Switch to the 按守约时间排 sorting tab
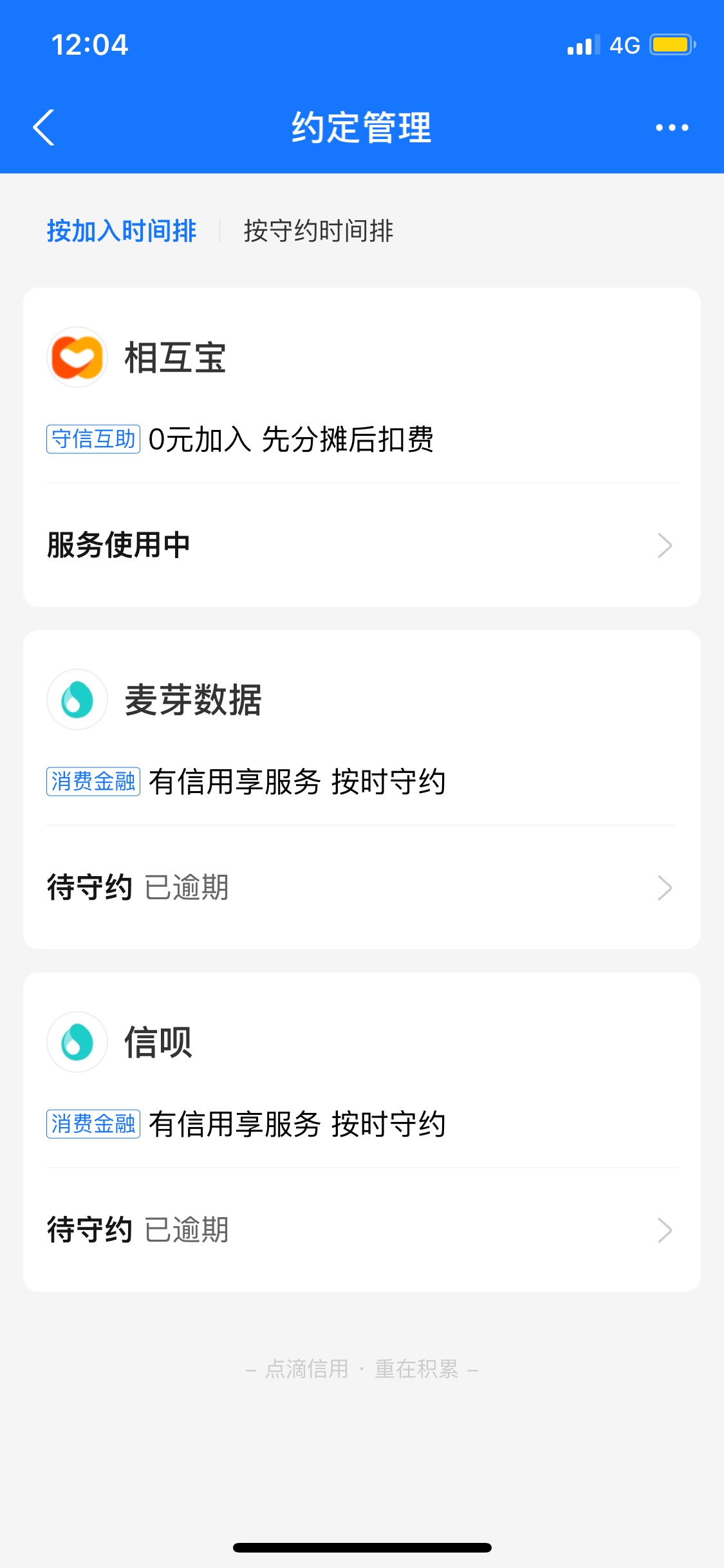The width and height of the screenshot is (724, 1568). (319, 230)
